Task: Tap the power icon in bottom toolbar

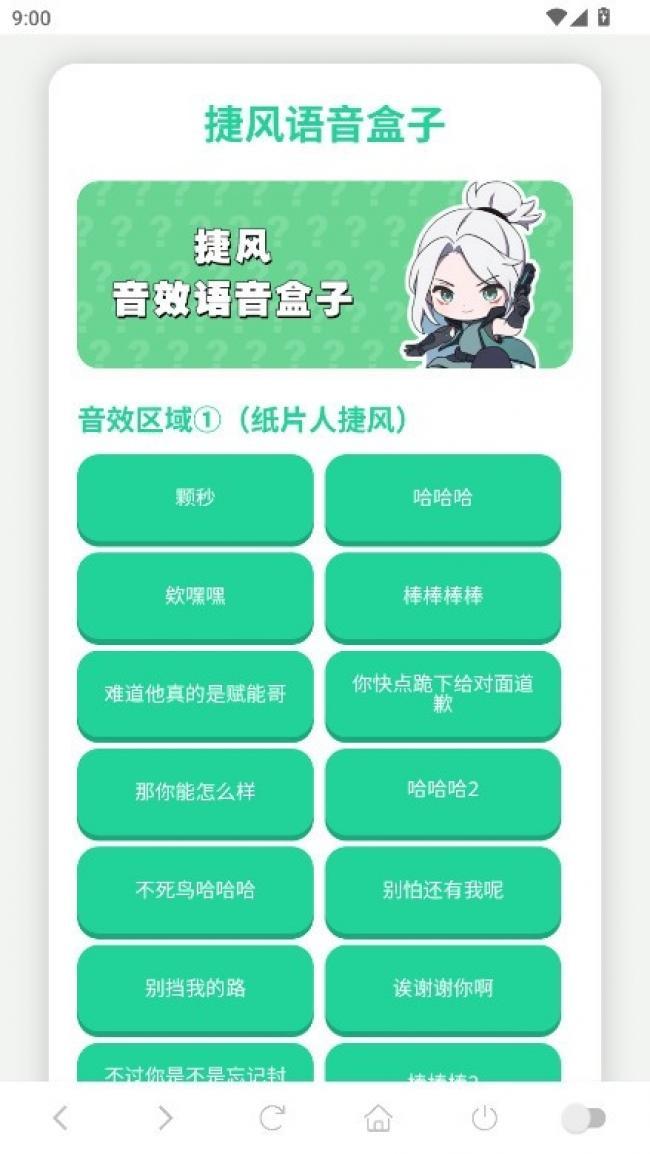Action: pos(485,1118)
